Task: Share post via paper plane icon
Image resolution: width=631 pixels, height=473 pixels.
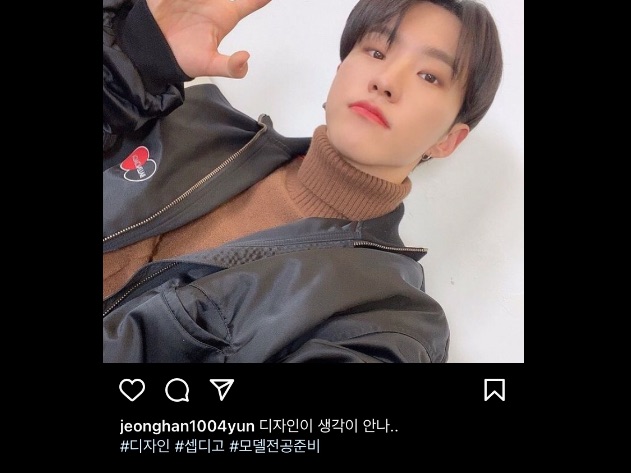Action: [x=222, y=389]
